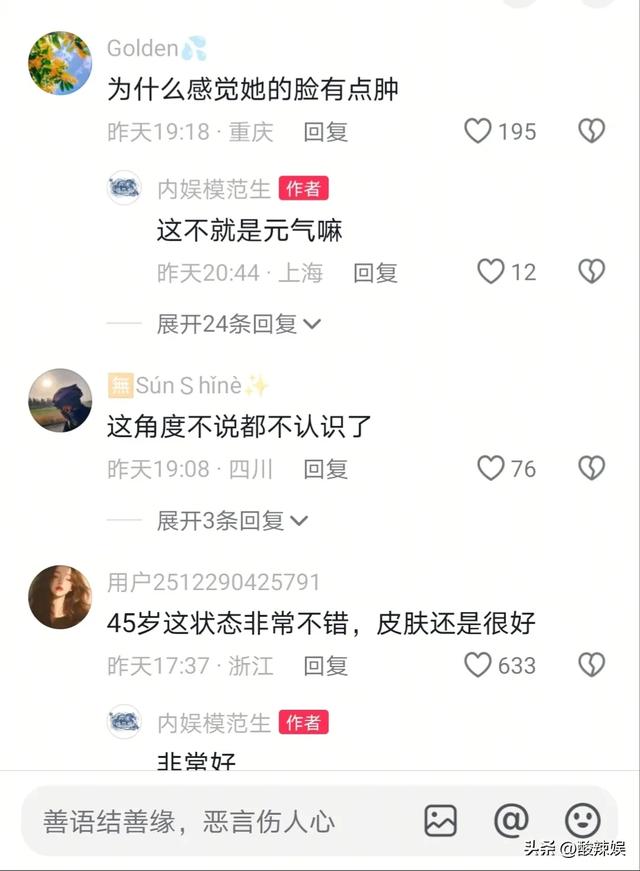640x871 pixels.
Task: Like the comment from 用户2512290425791
Action: (x=479, y=665)
